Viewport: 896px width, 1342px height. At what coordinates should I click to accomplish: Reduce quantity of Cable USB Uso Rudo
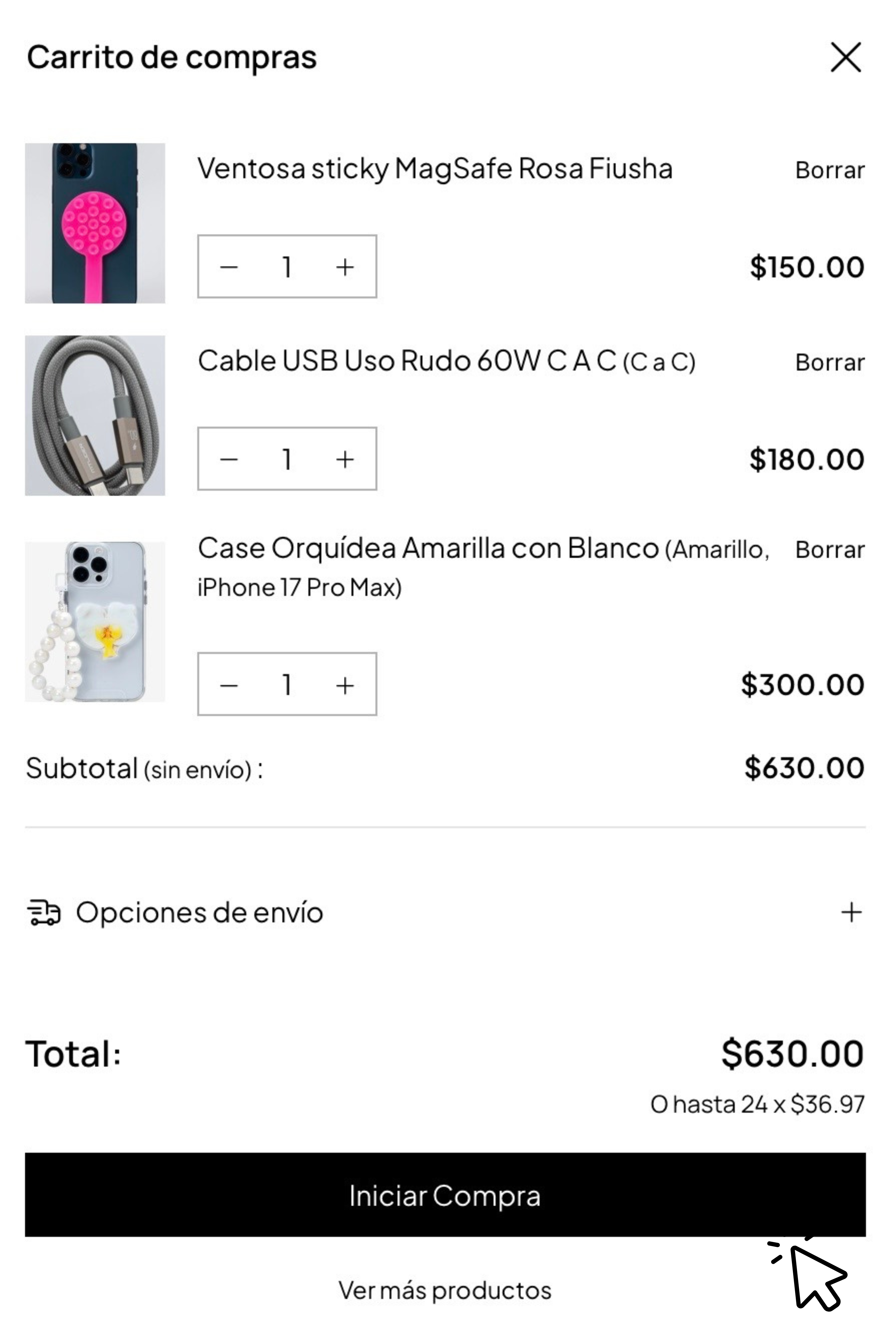(229, 459)
